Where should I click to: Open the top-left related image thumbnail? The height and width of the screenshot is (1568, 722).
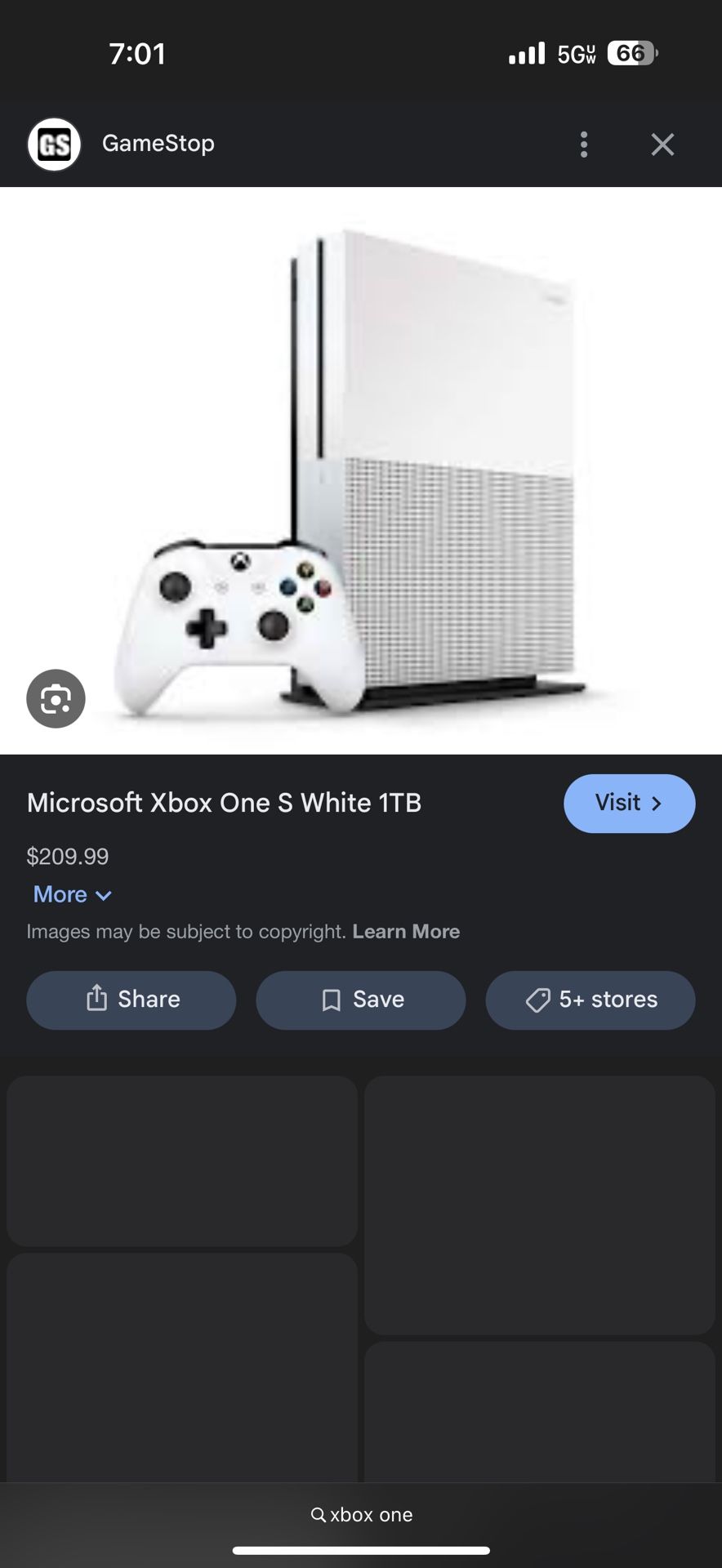point(180,1160)
